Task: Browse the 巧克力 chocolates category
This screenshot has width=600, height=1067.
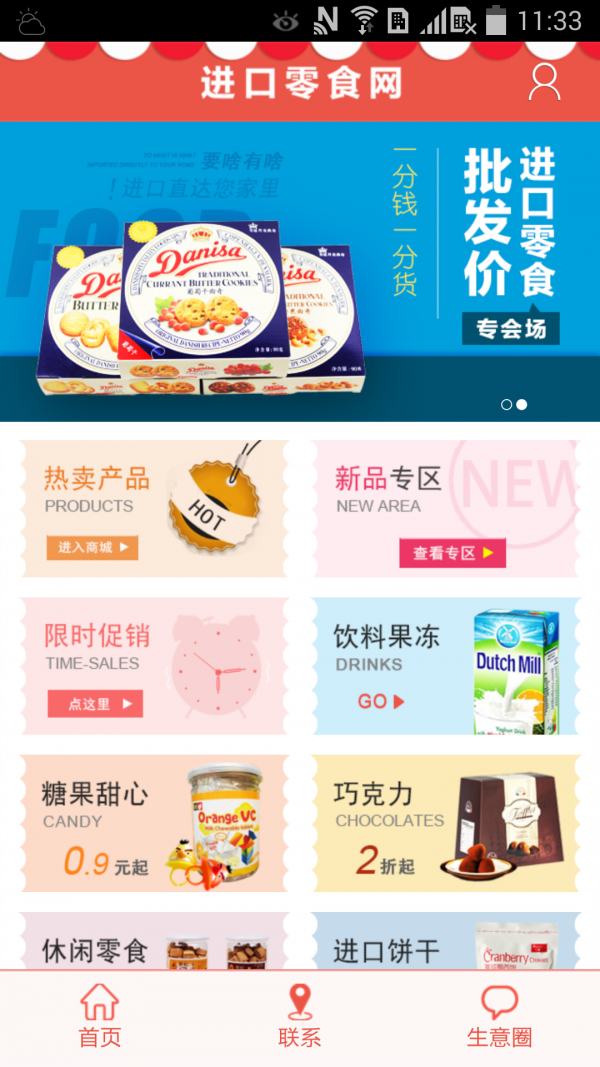Action: coord(445,823)
